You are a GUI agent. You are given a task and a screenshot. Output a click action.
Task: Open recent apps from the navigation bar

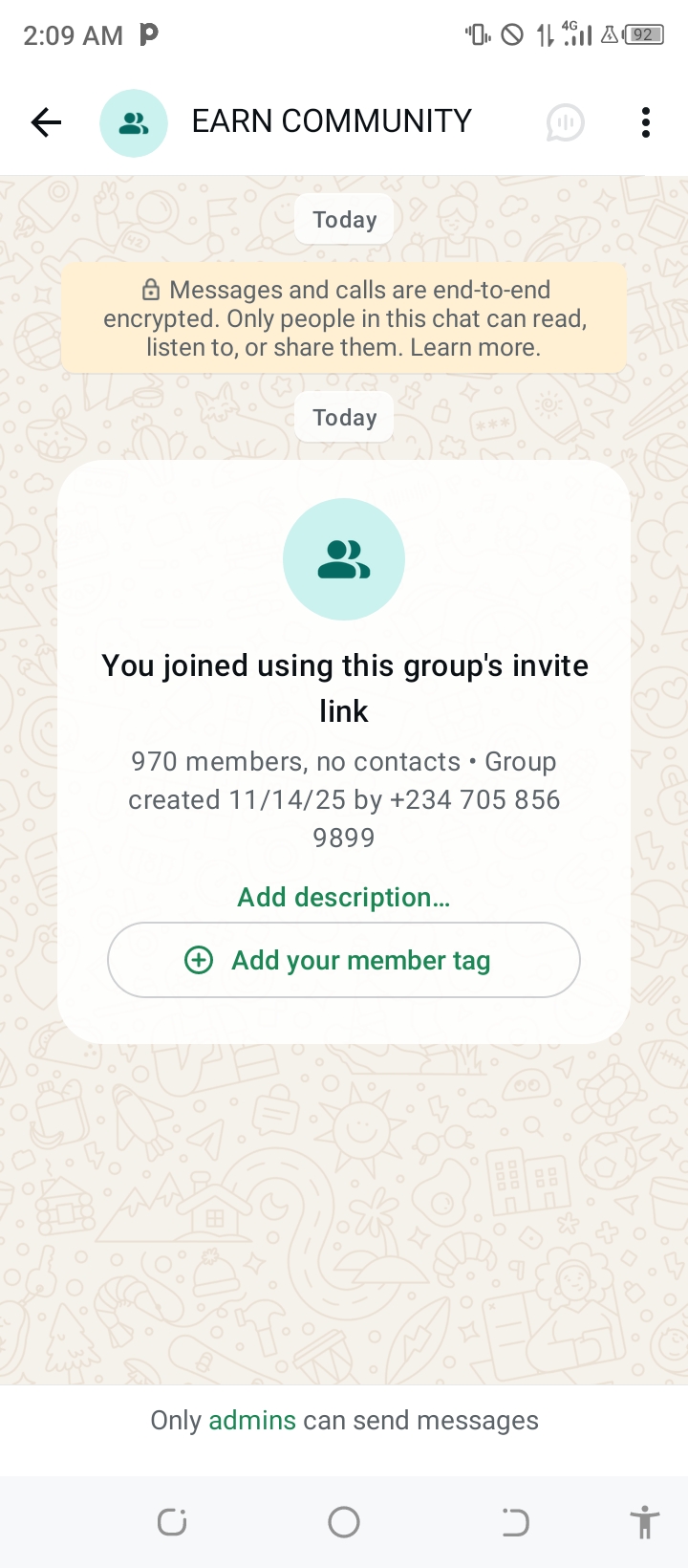tap(172, 1522)
